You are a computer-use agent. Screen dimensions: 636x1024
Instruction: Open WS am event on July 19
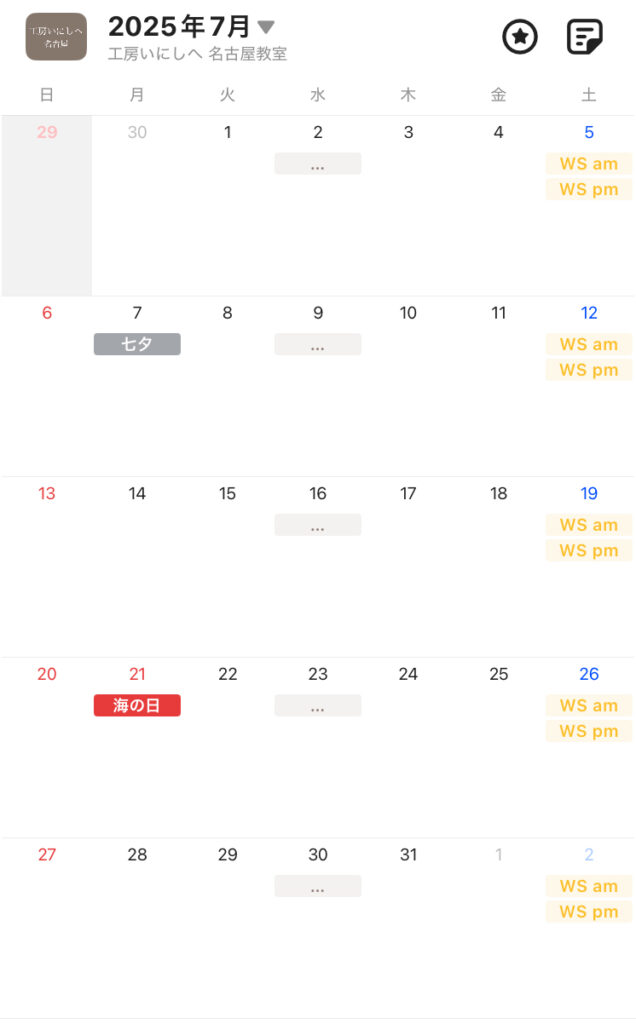coord(589,525)
